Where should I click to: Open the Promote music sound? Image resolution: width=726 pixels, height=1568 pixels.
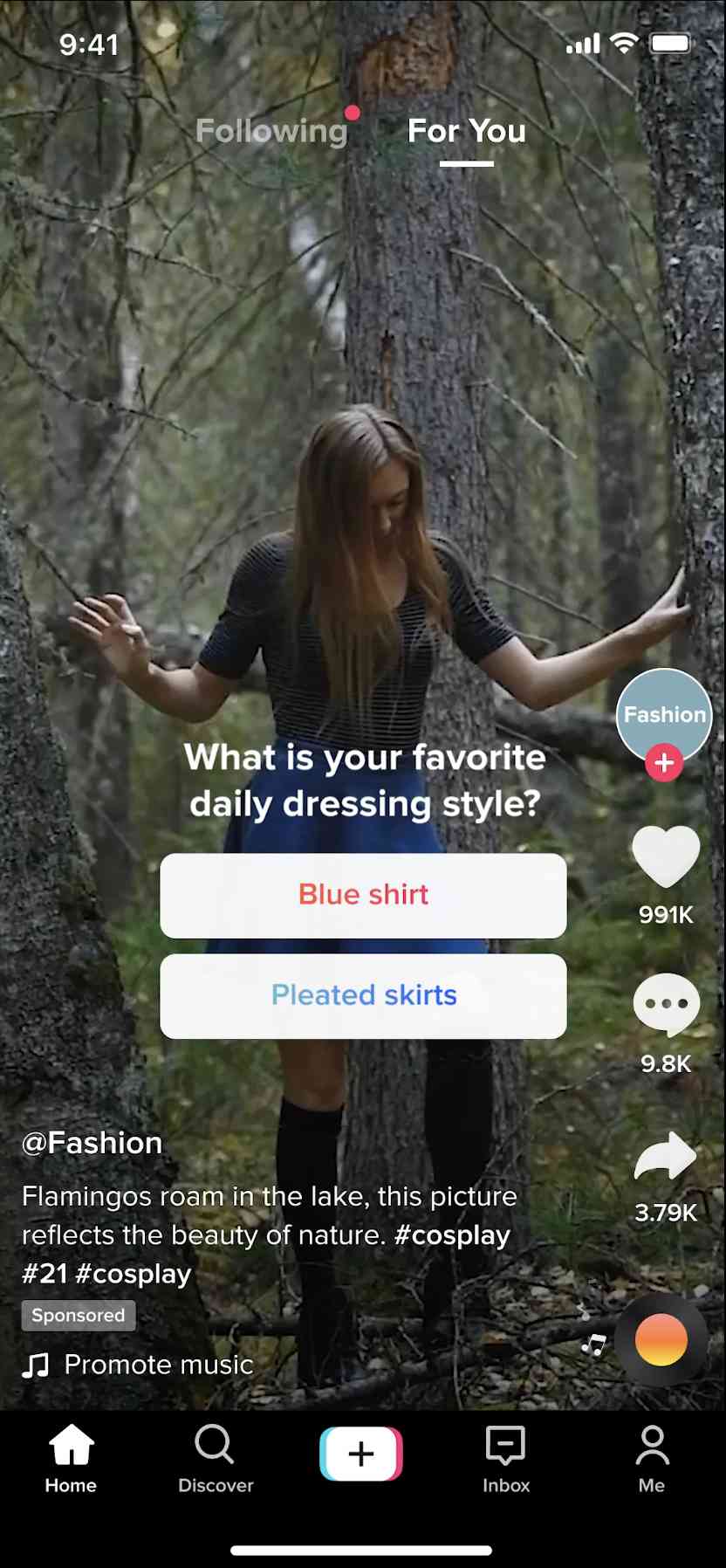tap(158, 1365)
